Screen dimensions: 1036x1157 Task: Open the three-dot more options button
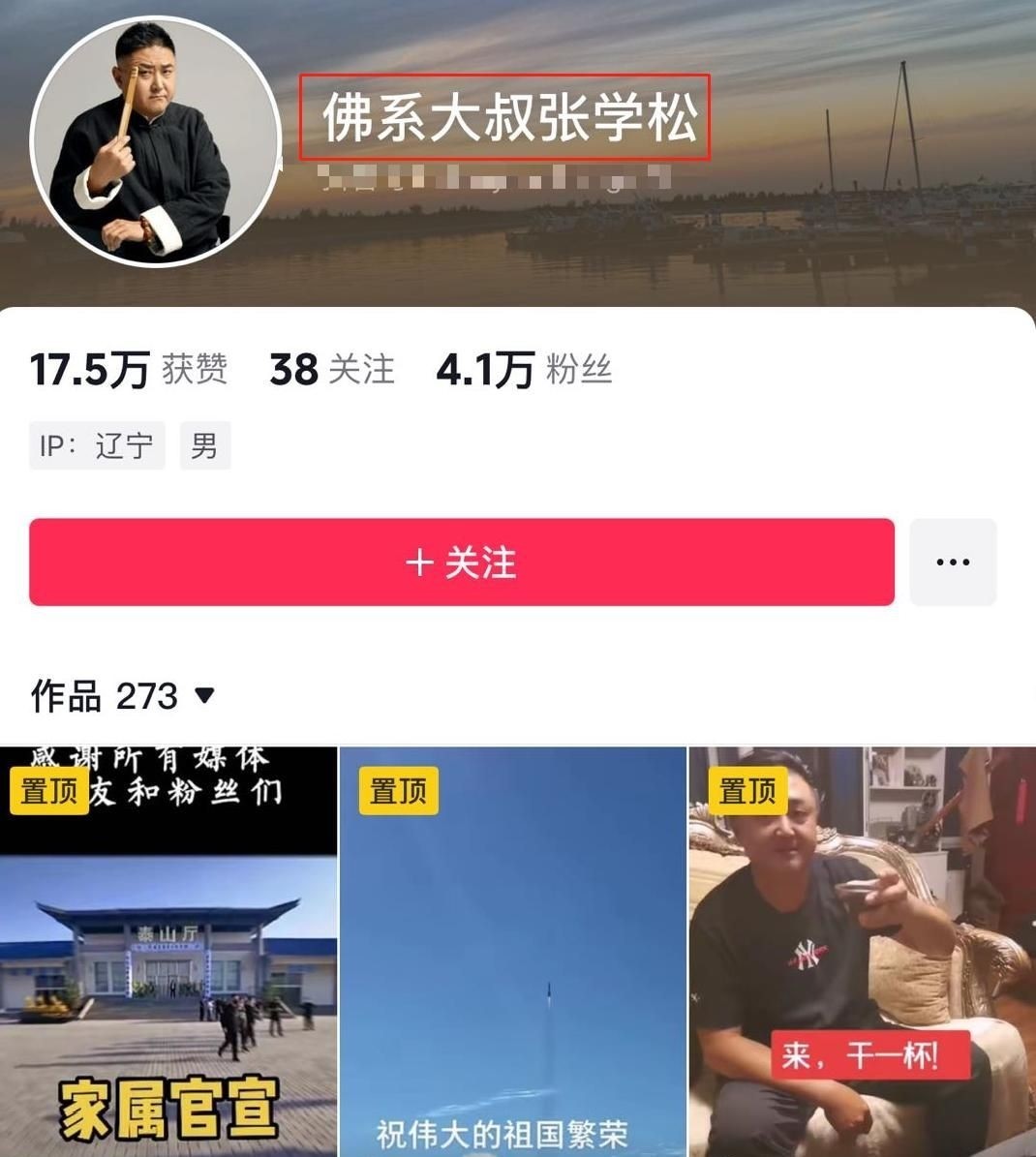(x=953, y=563)
